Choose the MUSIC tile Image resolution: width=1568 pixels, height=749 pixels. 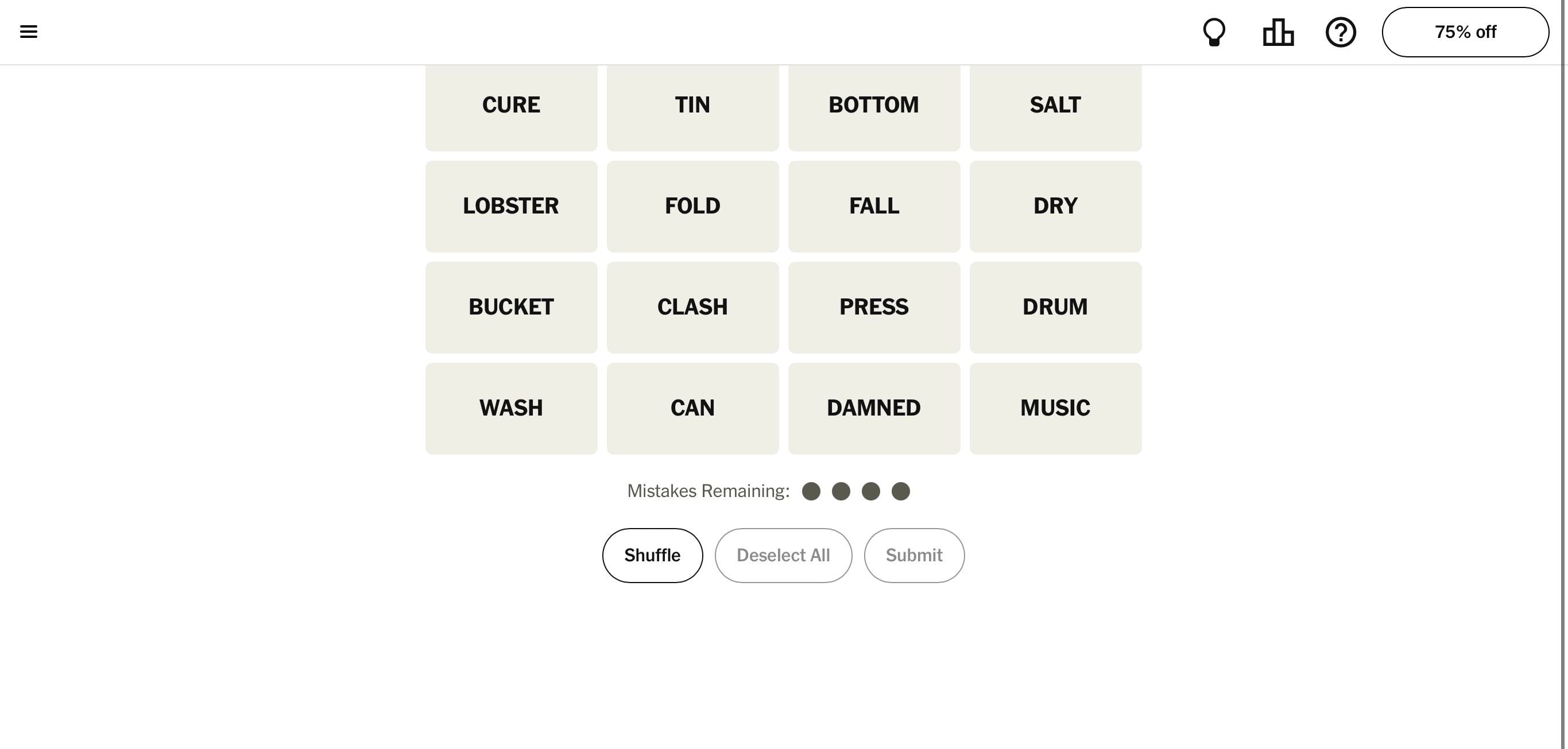[x=1055, y=408]
